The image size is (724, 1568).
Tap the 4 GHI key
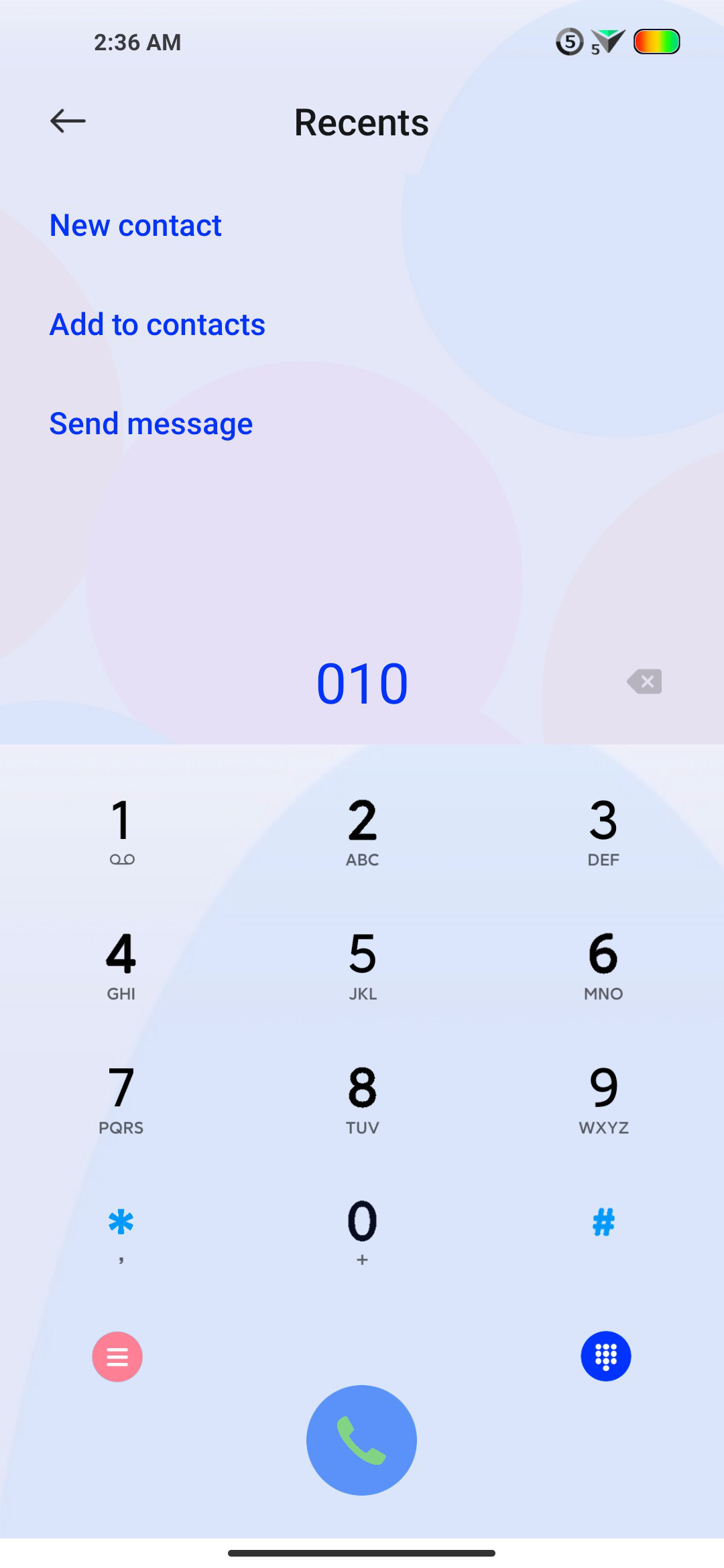point(121,965)
